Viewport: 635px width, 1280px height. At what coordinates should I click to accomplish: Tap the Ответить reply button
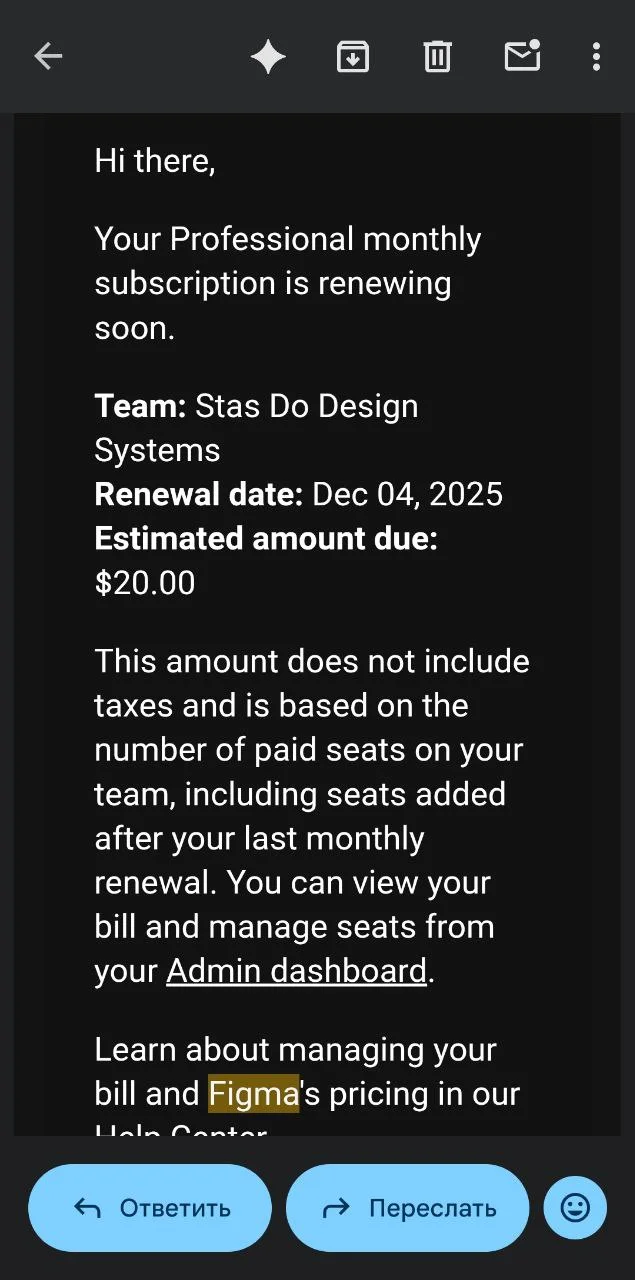tap(150, 1208)
